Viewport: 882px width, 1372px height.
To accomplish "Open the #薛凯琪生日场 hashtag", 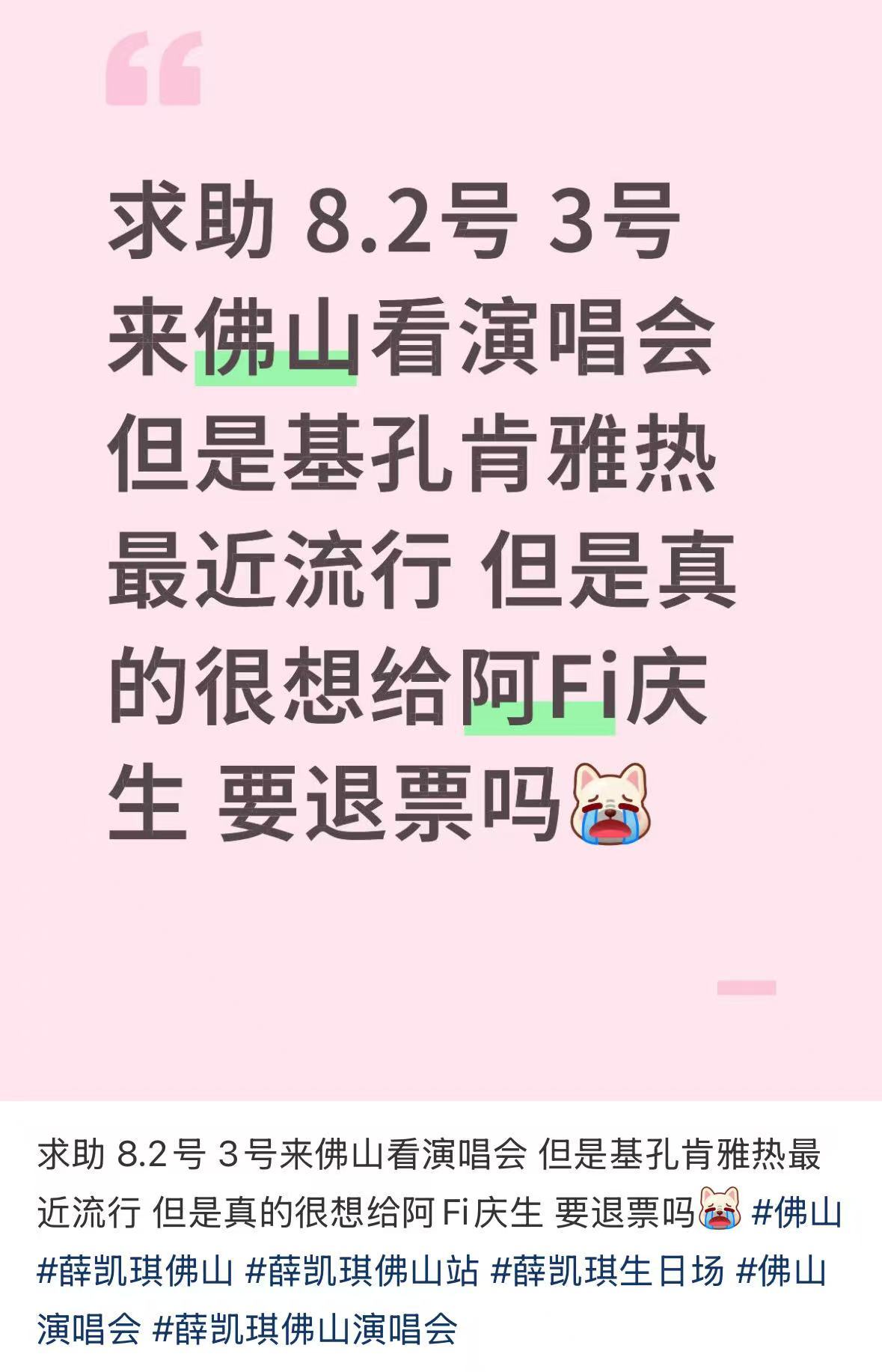I will [607, 1272].
